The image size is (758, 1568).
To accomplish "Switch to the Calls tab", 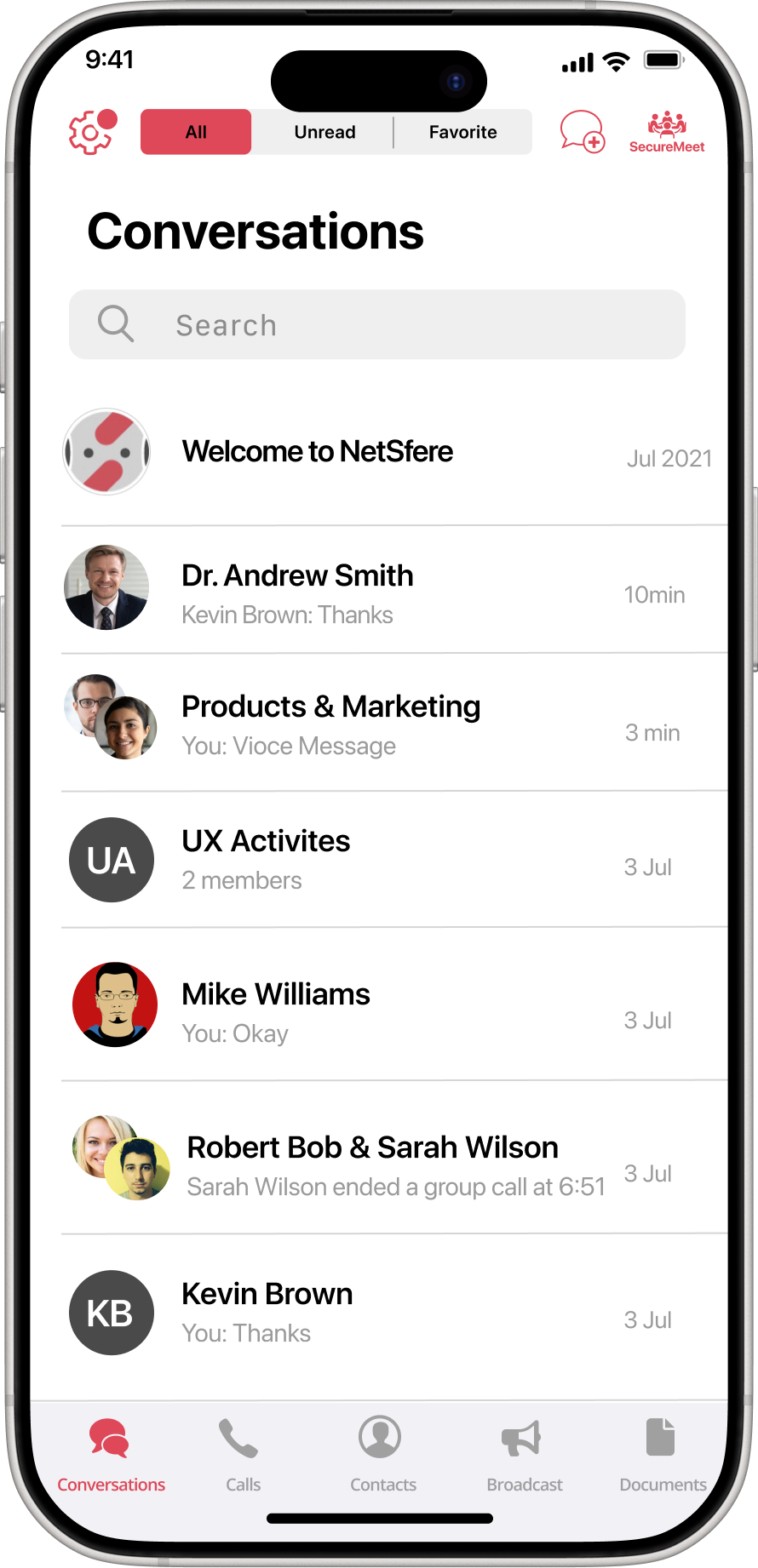I will 243,1456.
